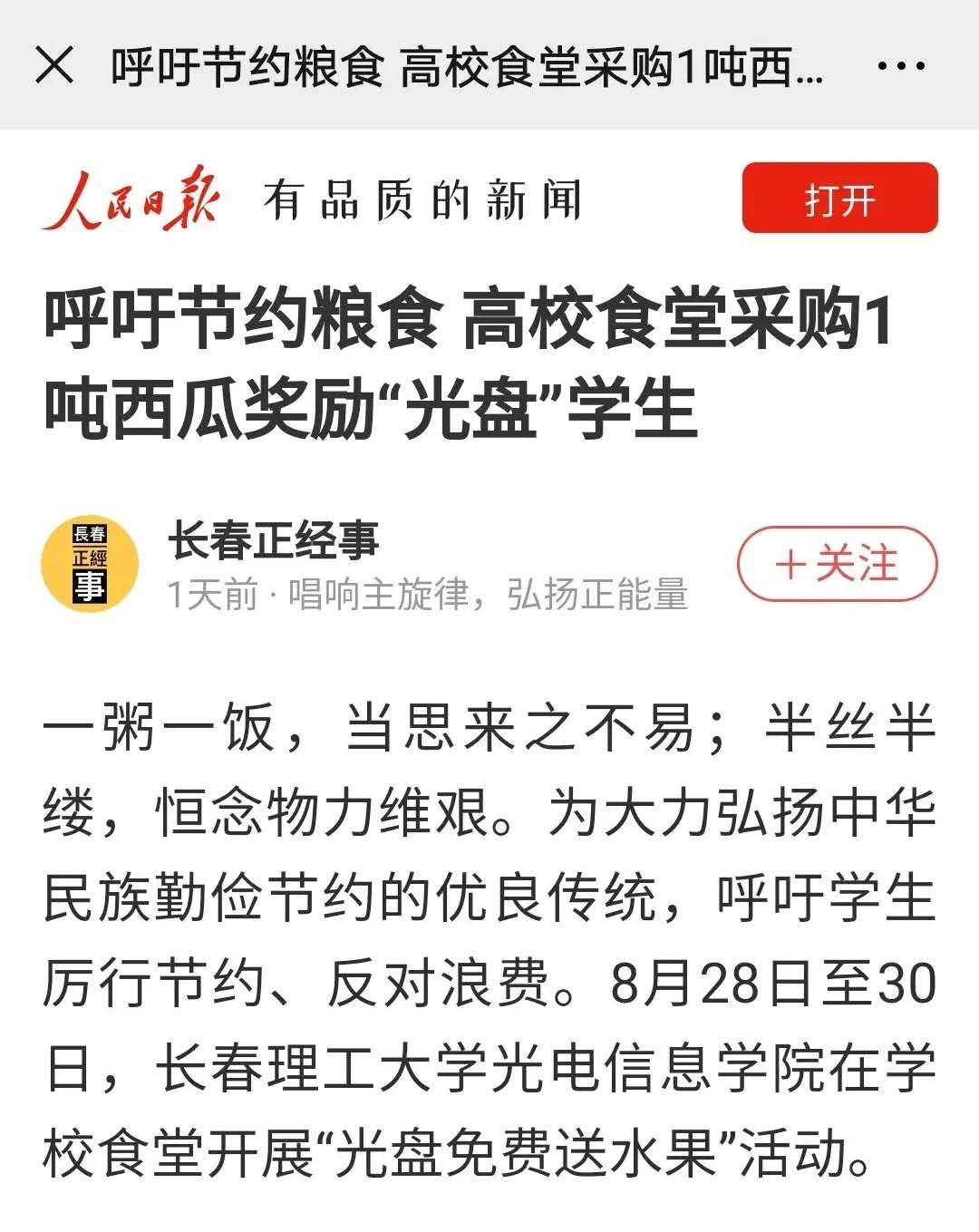
Task: Follow 长春正经事 with the 关注 button
Action: click(x=837, y=565)
